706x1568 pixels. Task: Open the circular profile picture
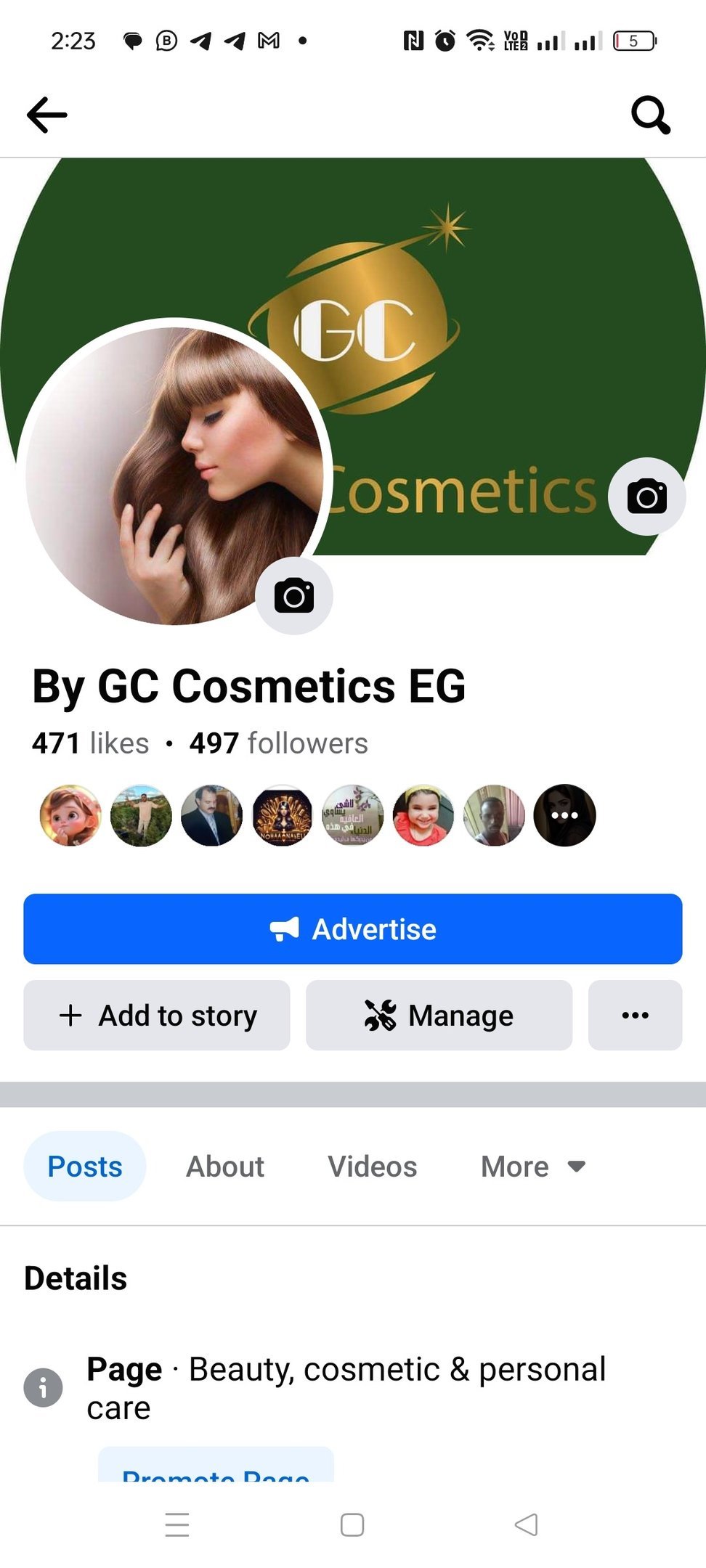pos(174,475)
